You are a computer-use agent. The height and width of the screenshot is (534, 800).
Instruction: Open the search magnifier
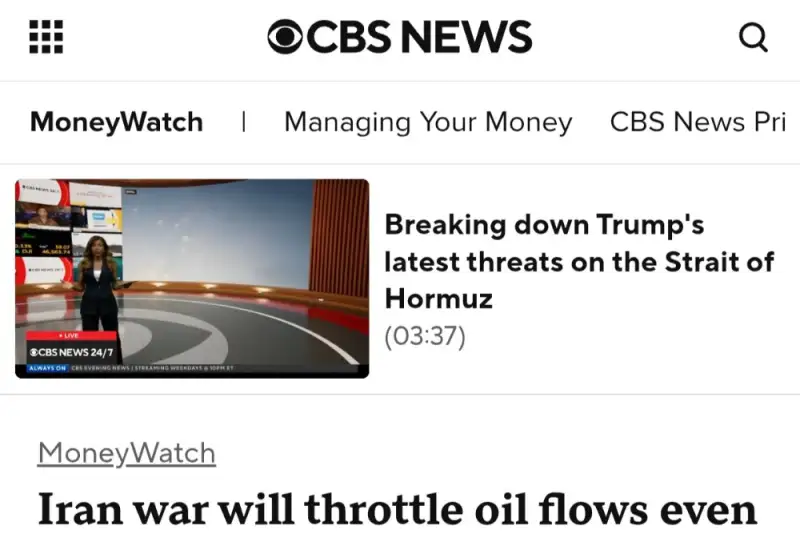(753, 38)
